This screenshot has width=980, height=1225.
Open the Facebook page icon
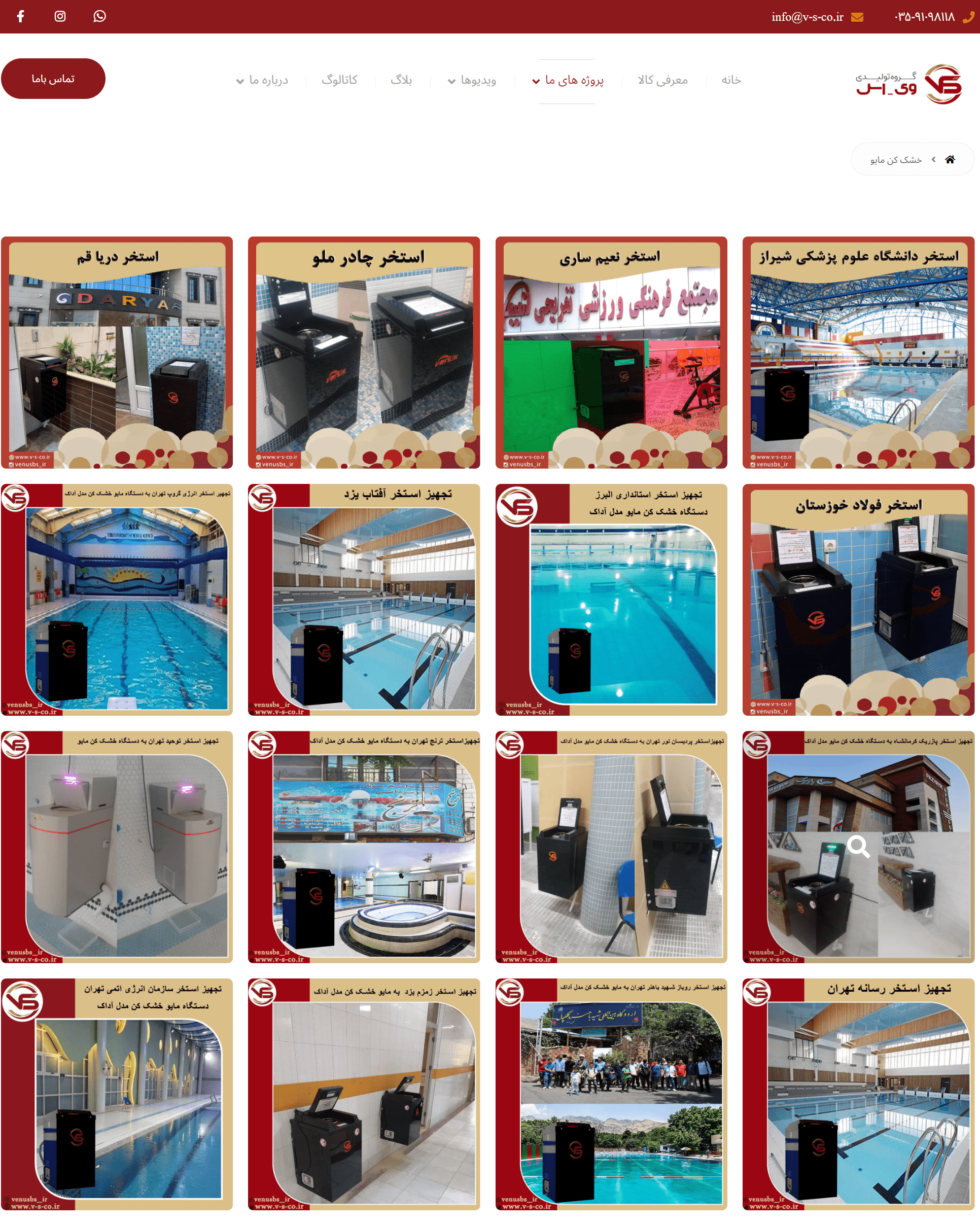tap(20, 16)
